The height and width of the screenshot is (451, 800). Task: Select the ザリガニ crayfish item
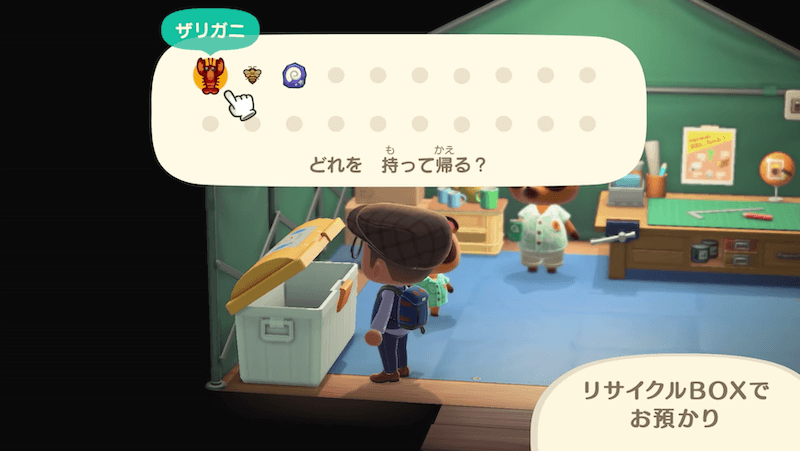pyautogui.click(x=210, y=74)
